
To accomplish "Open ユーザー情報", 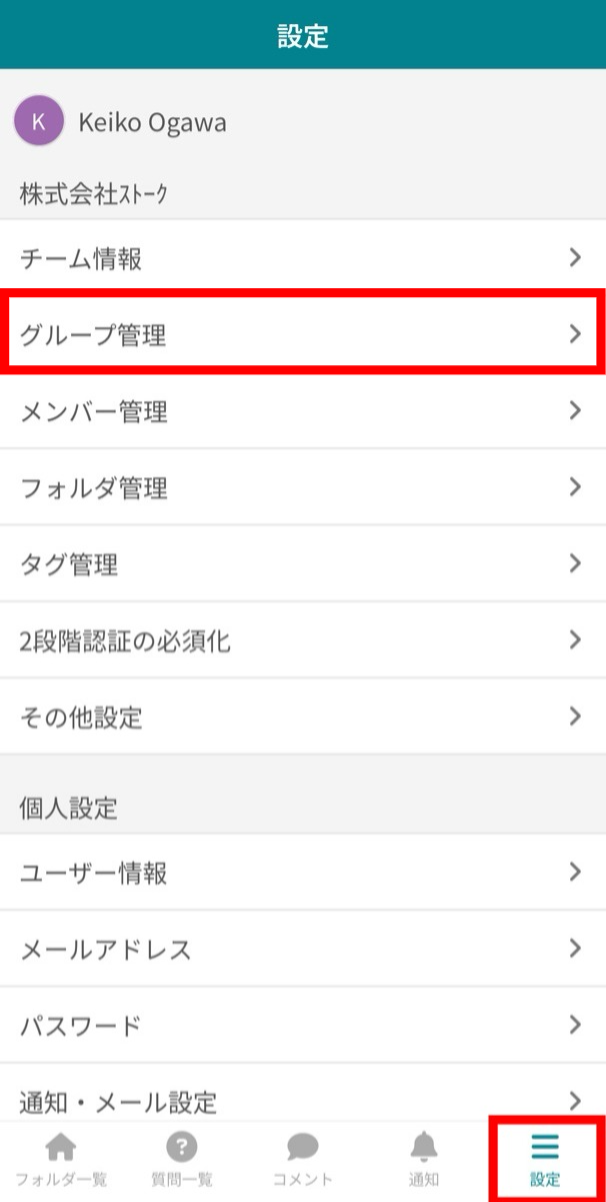I will (303, 872).
